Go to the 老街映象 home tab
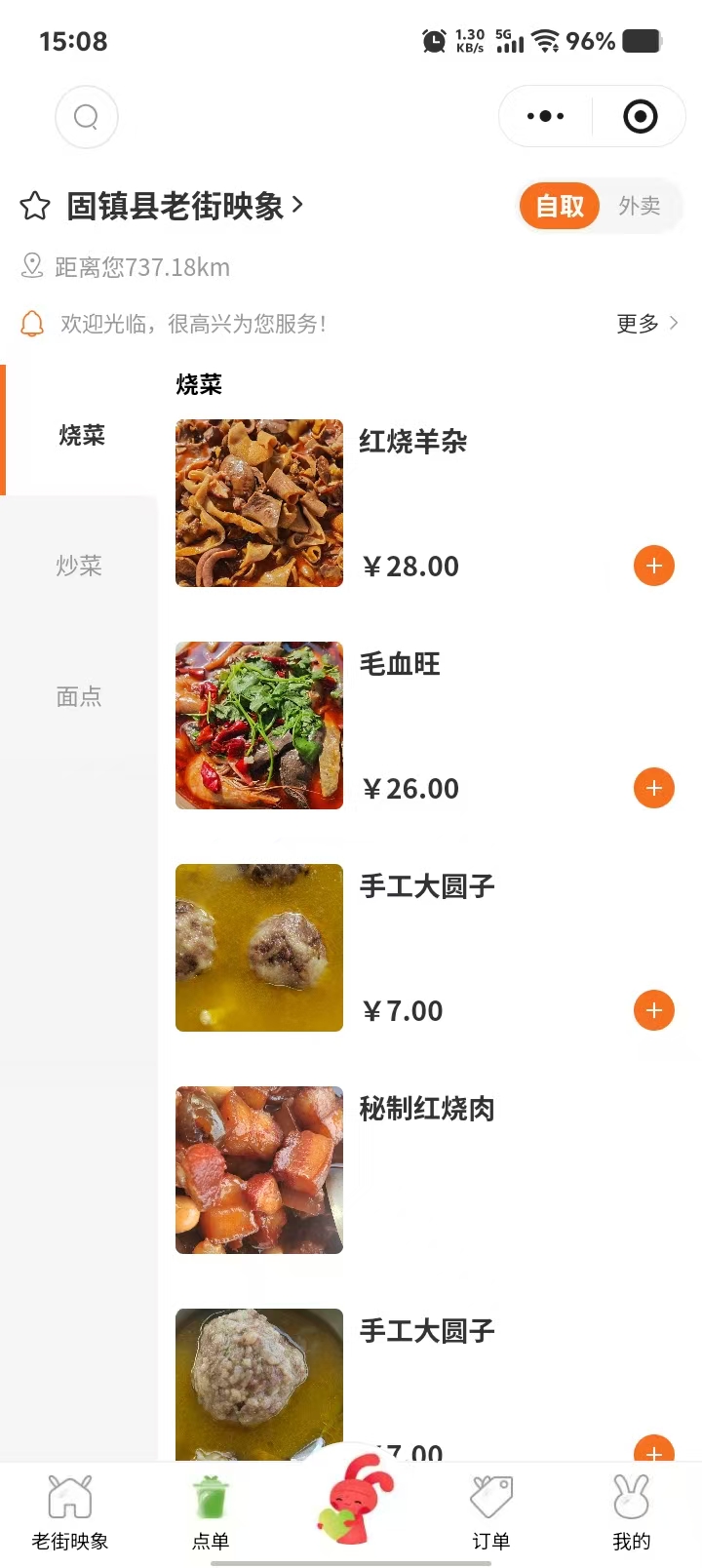This screenshot has height=1568, width=702. coord(70,1511)
